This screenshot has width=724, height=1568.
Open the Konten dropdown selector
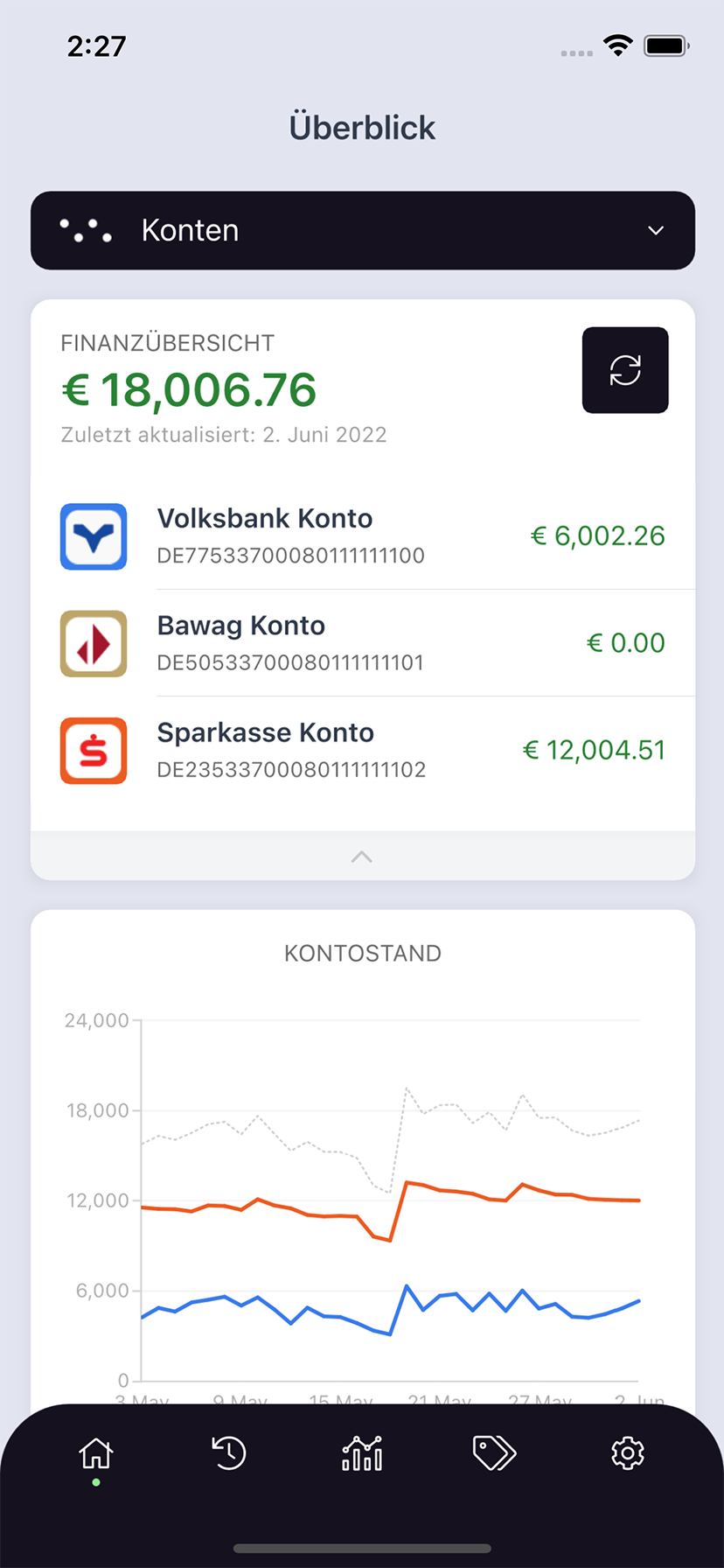(363, 230)
